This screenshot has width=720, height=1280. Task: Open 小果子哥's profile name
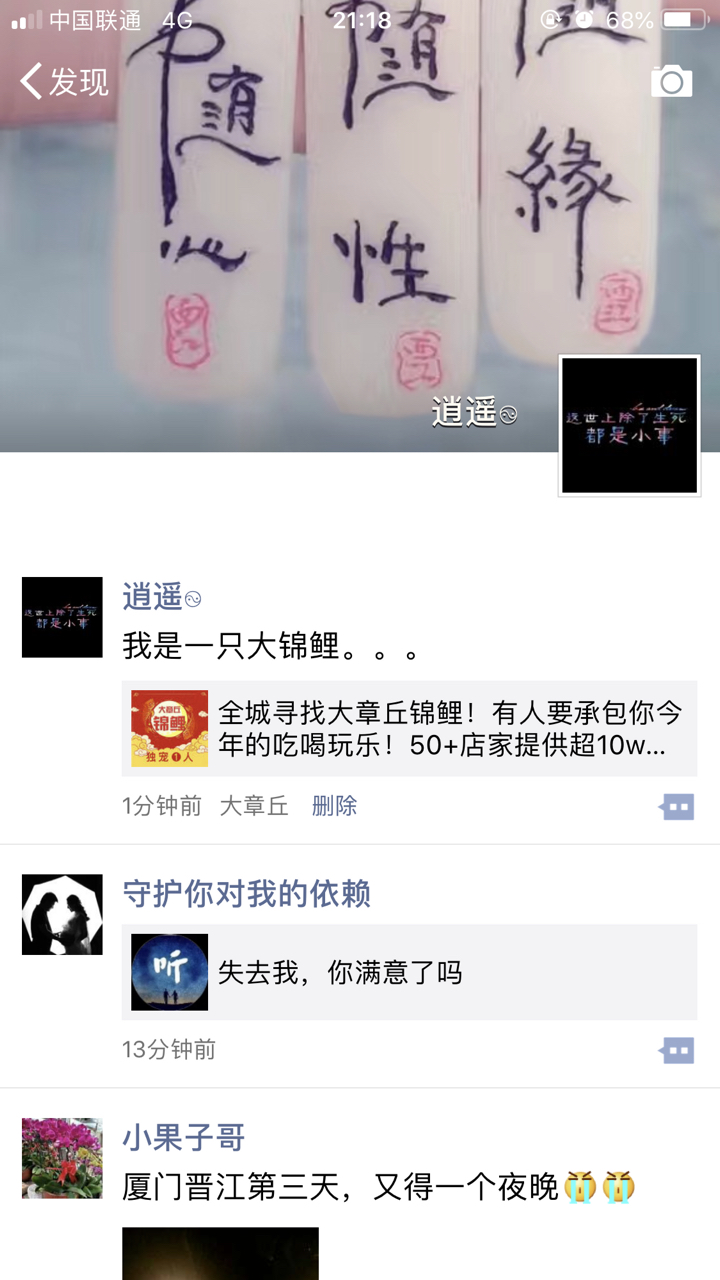184,1137
